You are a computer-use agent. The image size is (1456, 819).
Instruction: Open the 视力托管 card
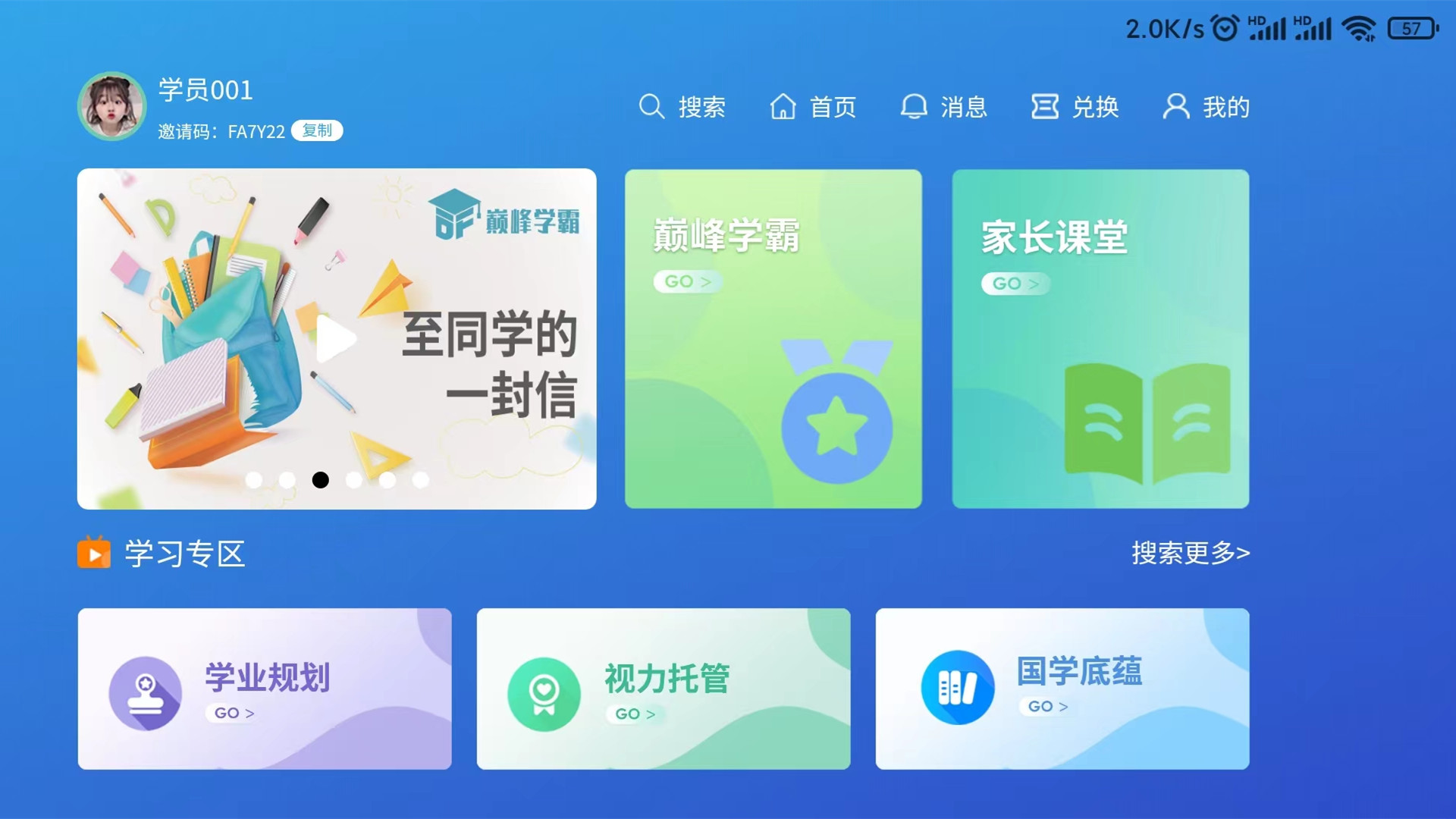[663, 689]
